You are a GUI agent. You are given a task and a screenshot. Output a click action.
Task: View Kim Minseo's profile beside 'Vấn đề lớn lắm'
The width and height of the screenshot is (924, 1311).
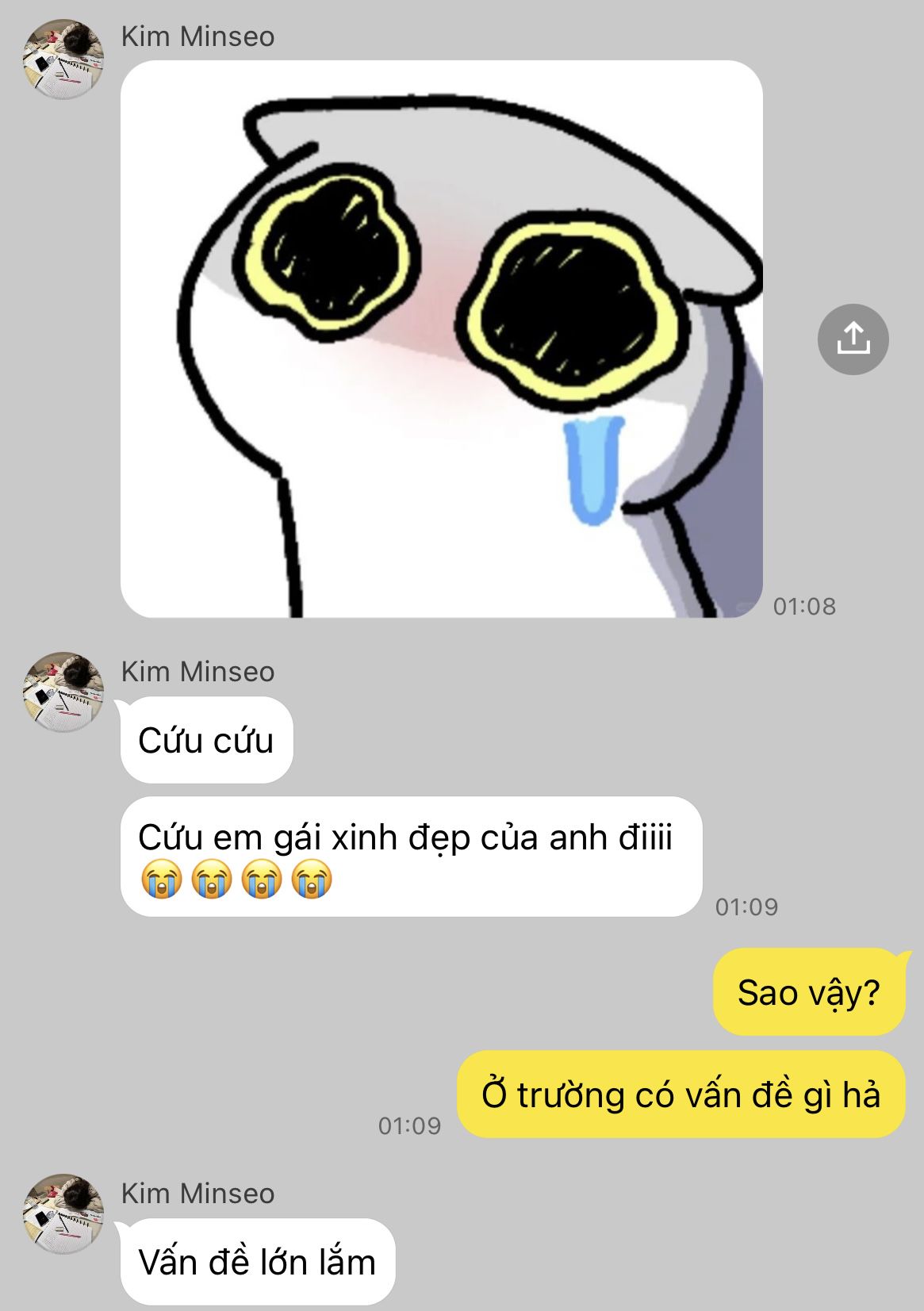[x=63, y=1213]
